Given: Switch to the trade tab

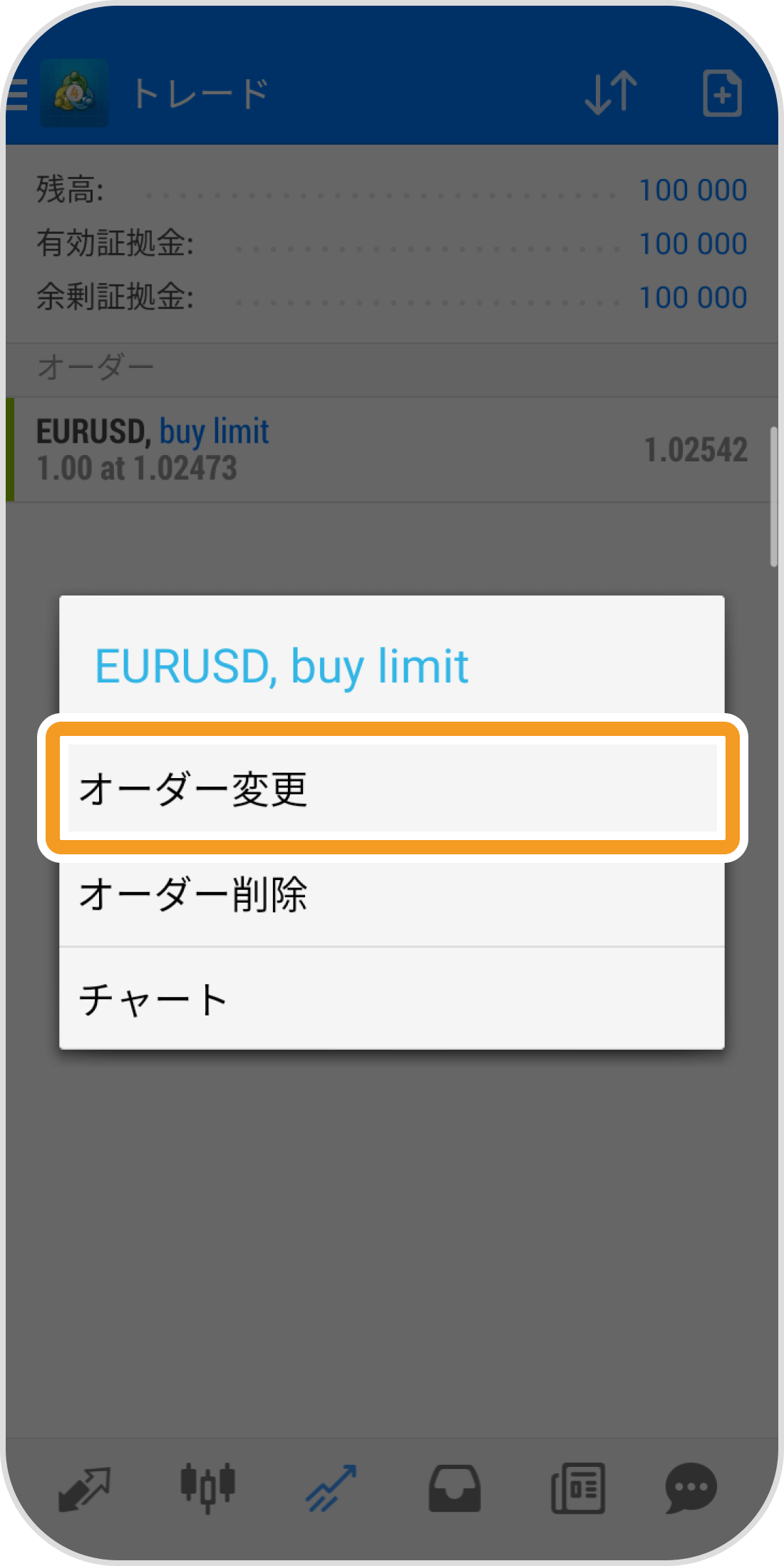Looking at the screenshot, I should click(x=331, y=1489).
